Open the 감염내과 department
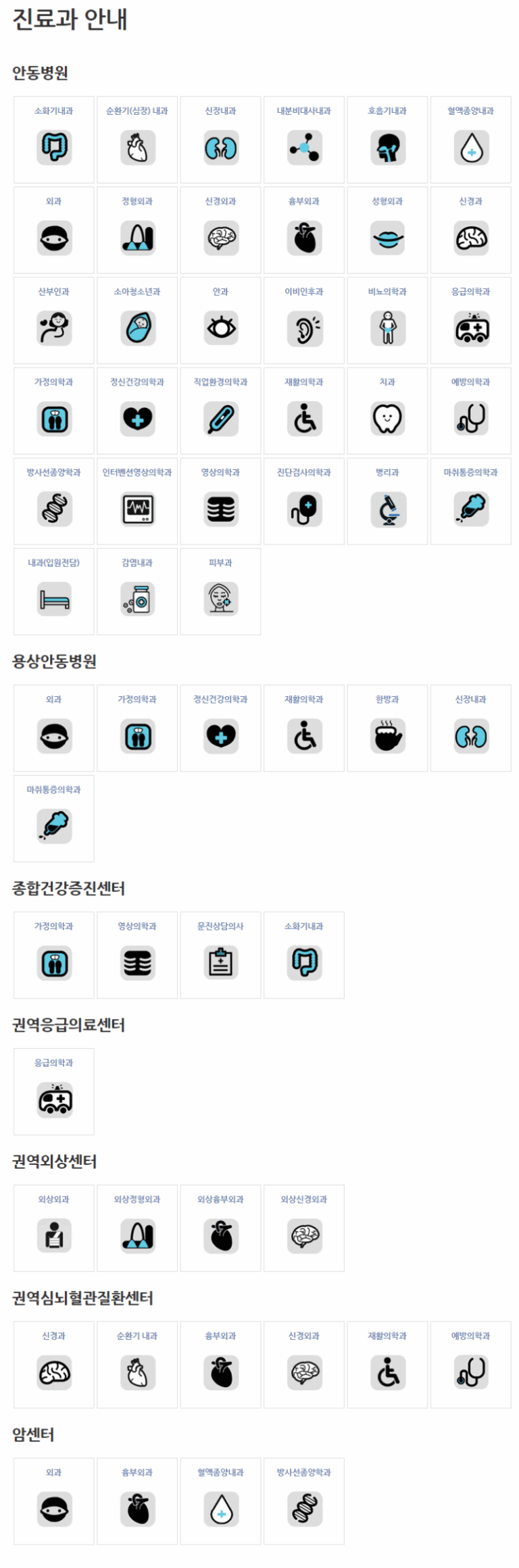This screenshot has height=1568, width=519. [137, 592]
